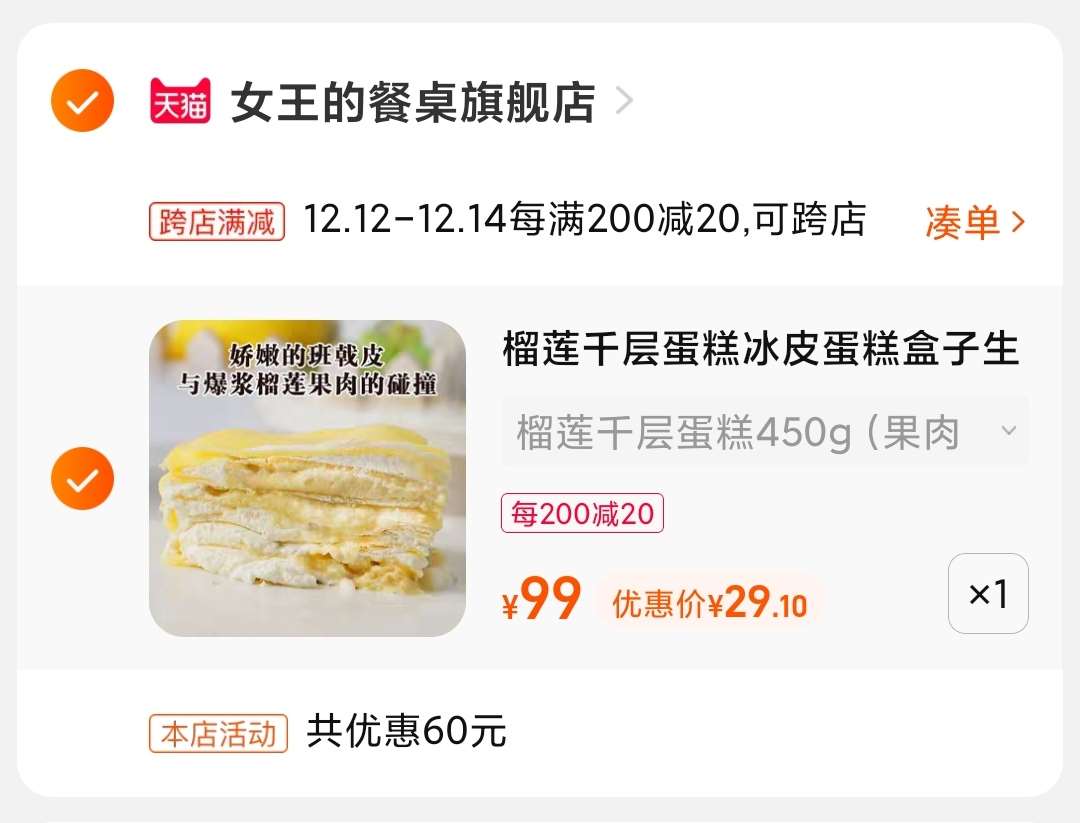Screen dimensions: 1080x823
Task: Open 榴莲千层蛋糕冰皮蛋糕 product title
Action: pos(760,350)
